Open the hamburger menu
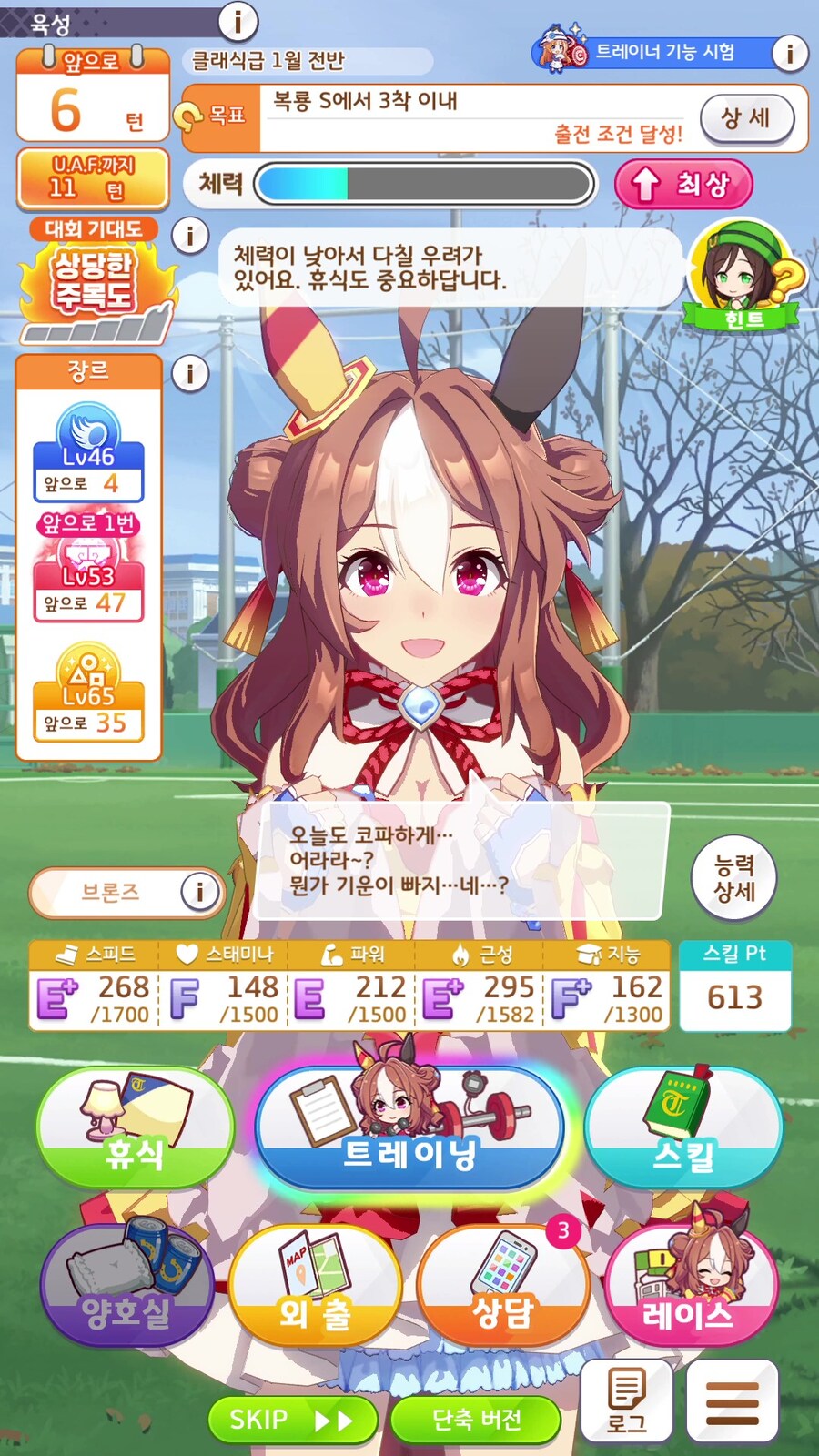 pos(733,1401)
